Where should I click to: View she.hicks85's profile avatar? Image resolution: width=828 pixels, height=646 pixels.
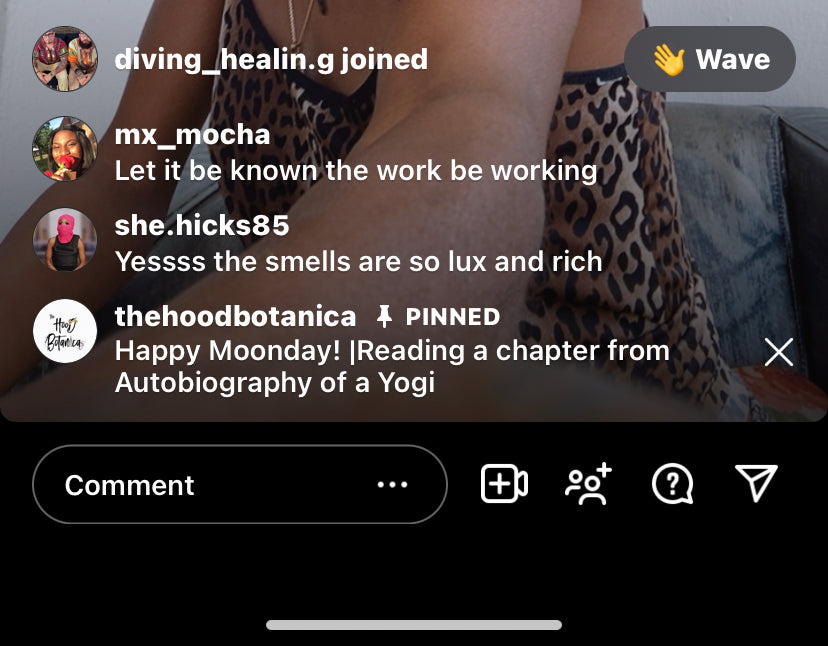pyautogui.click(x=65, y=240)
